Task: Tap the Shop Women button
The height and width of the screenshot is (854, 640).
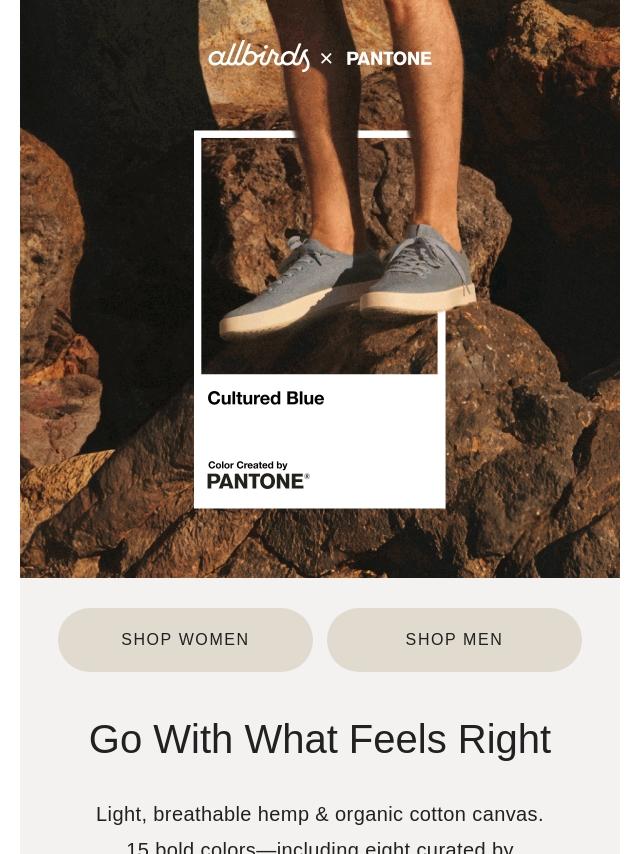Action: pyautogui.click(x=185, y=639)
